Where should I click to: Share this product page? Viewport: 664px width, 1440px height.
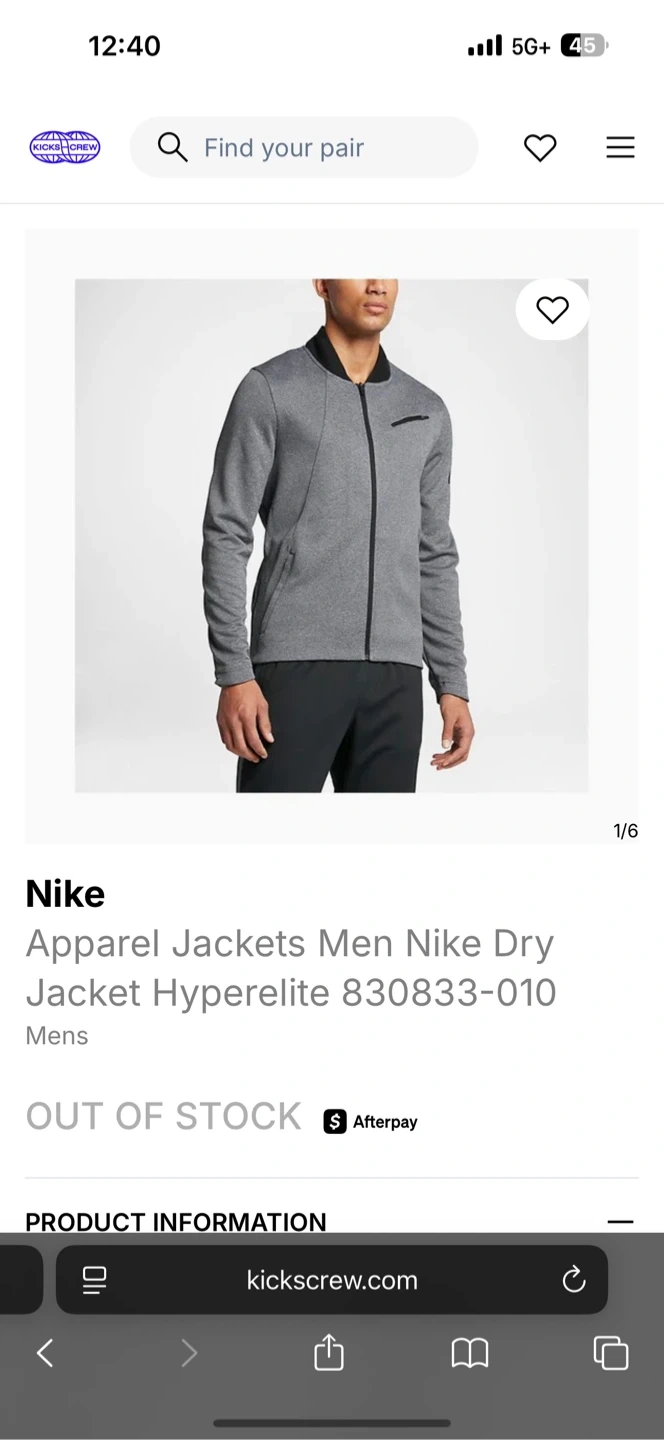pyautogui.click(x=329, y=1353)
